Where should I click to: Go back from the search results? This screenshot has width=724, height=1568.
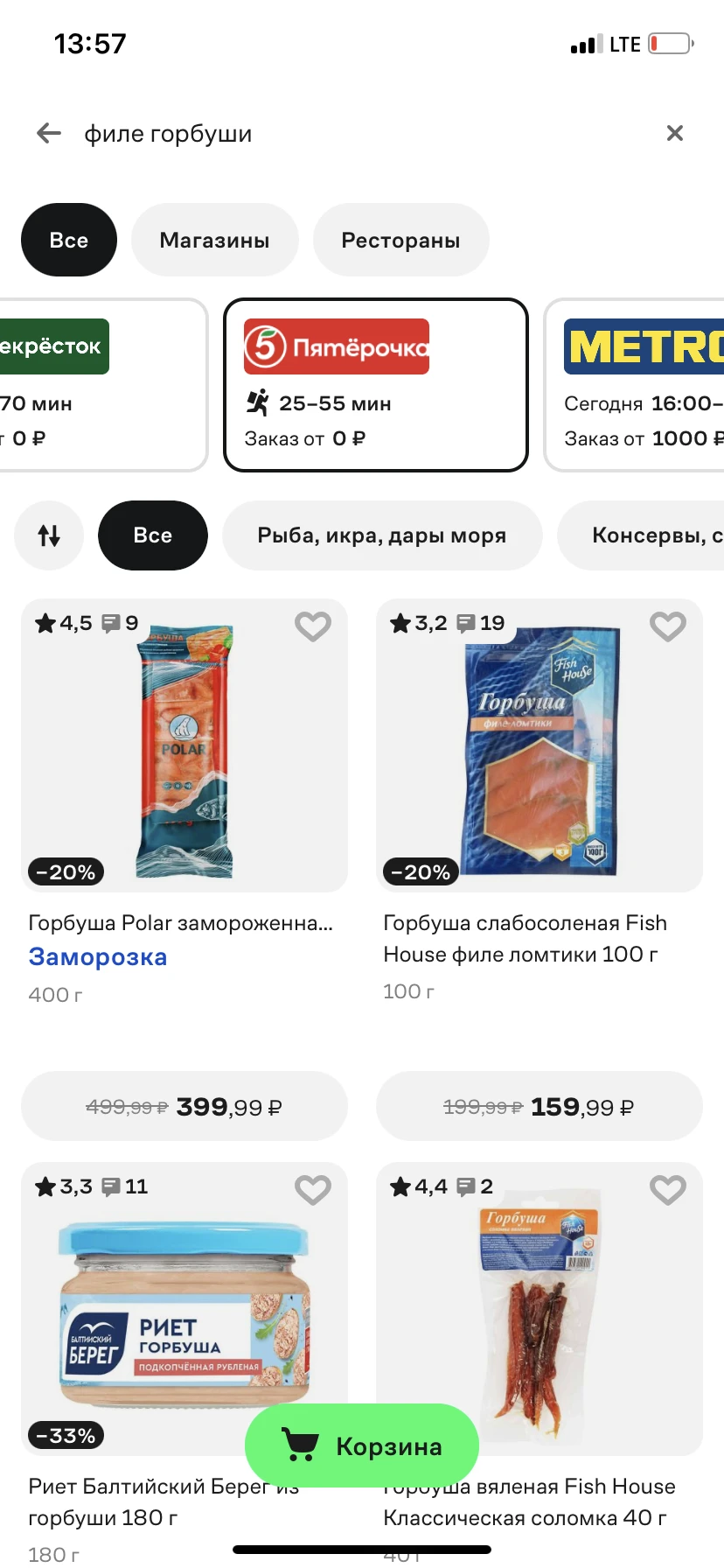point(49,133)
